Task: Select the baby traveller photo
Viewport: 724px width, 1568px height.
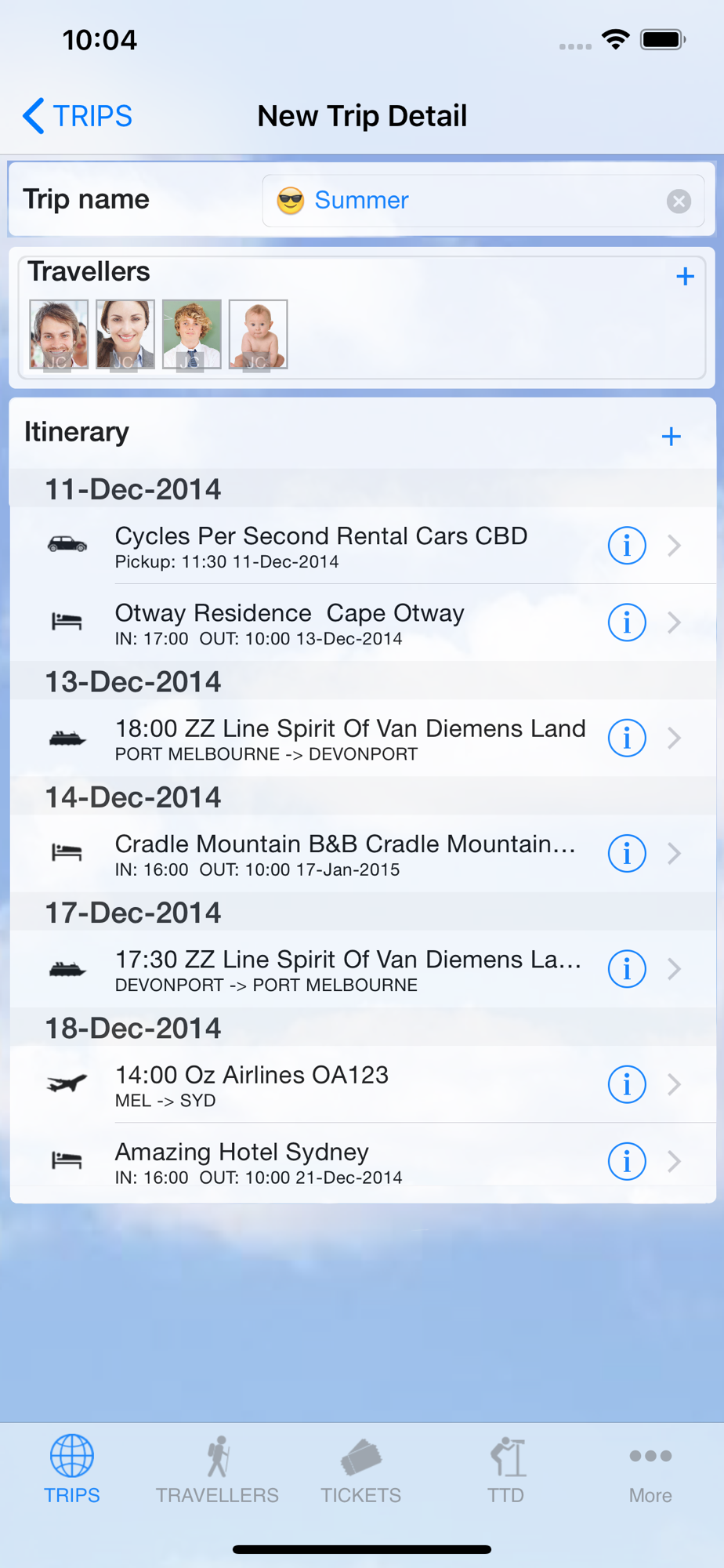Action: 258,334
